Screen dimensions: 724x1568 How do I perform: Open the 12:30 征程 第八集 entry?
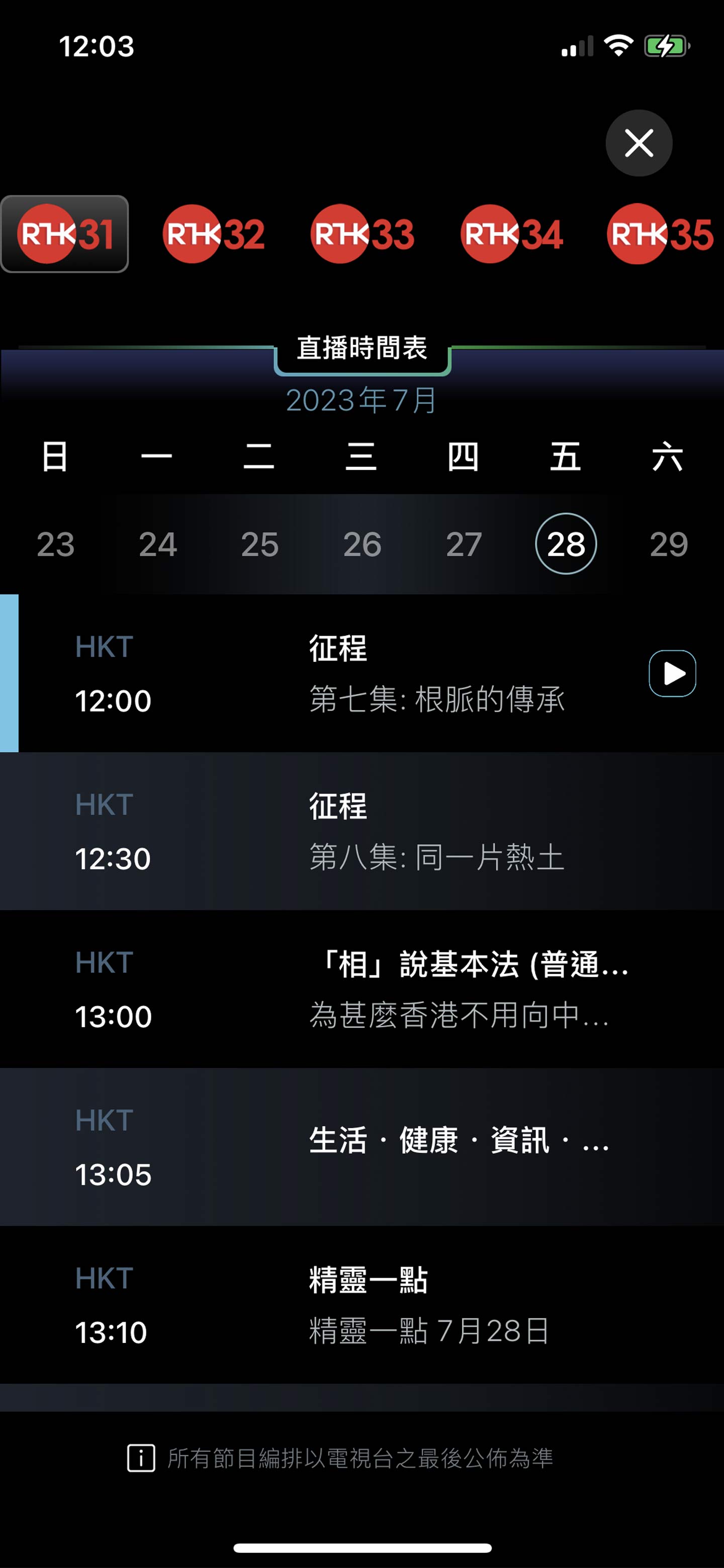361,831
